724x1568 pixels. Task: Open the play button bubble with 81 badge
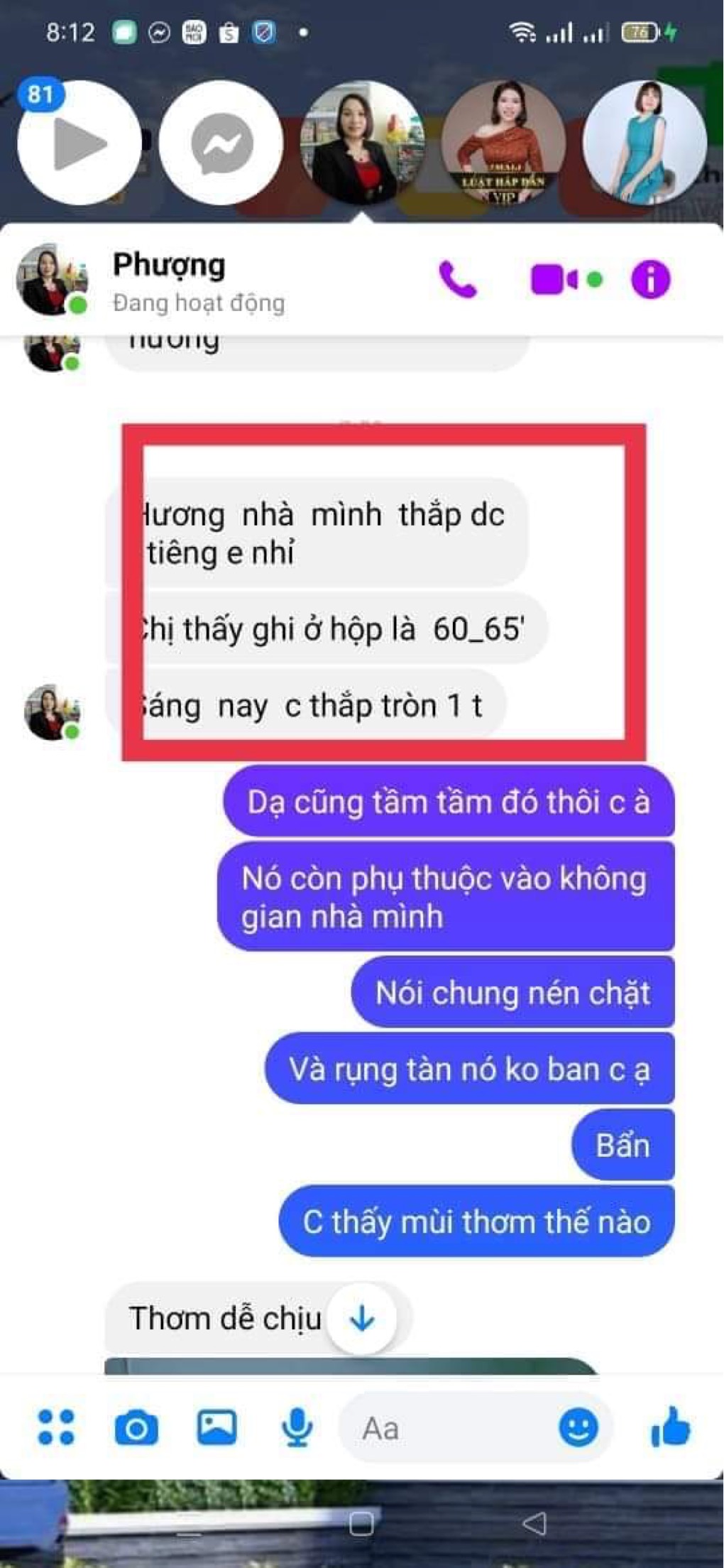78,143
